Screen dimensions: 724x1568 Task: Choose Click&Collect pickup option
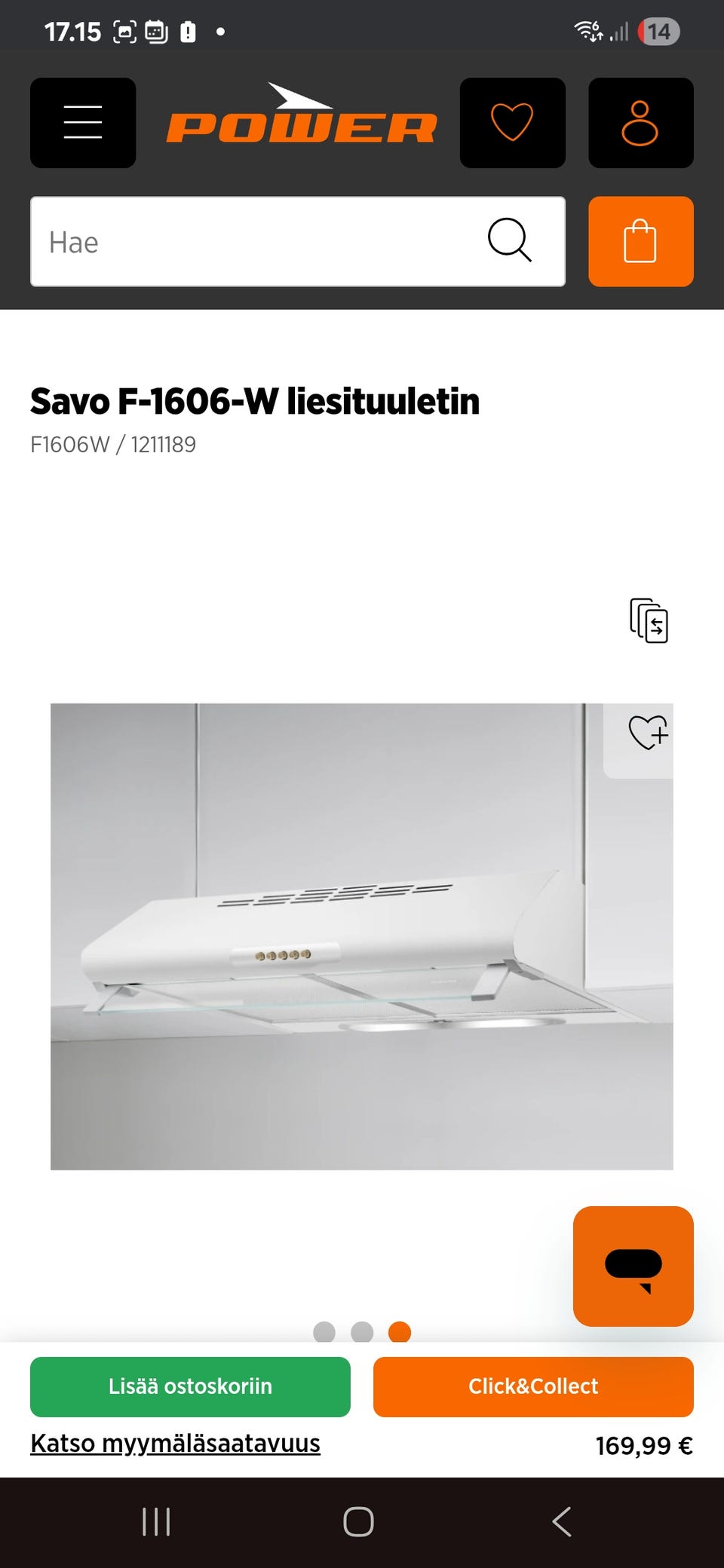[x=533, y=1386]
